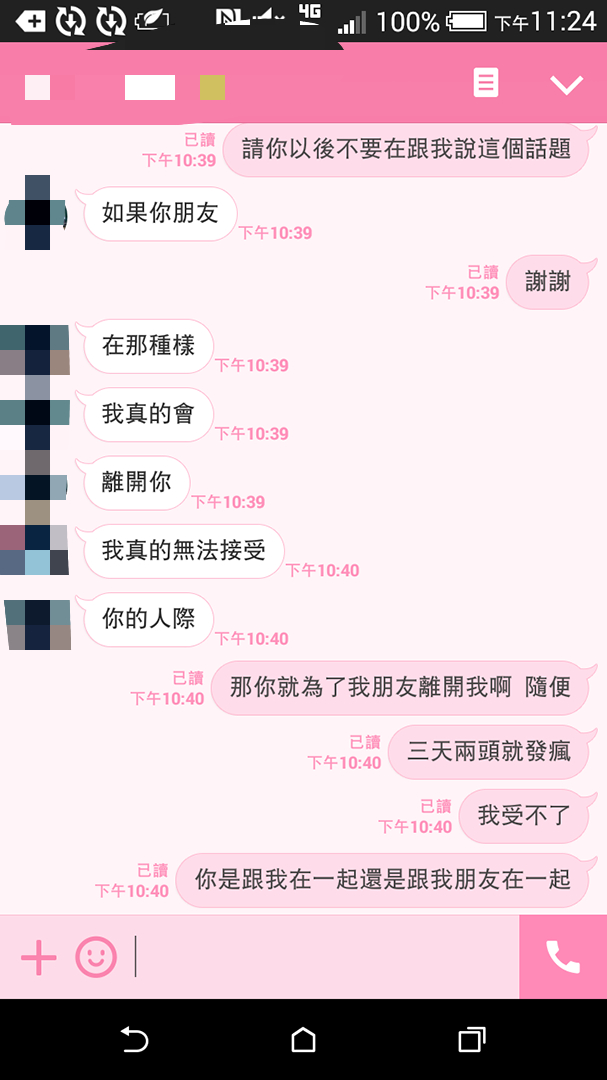This screenshot has height=1080, width=607.
Task: Open the chat notes icon
Action: pos(486,83)
